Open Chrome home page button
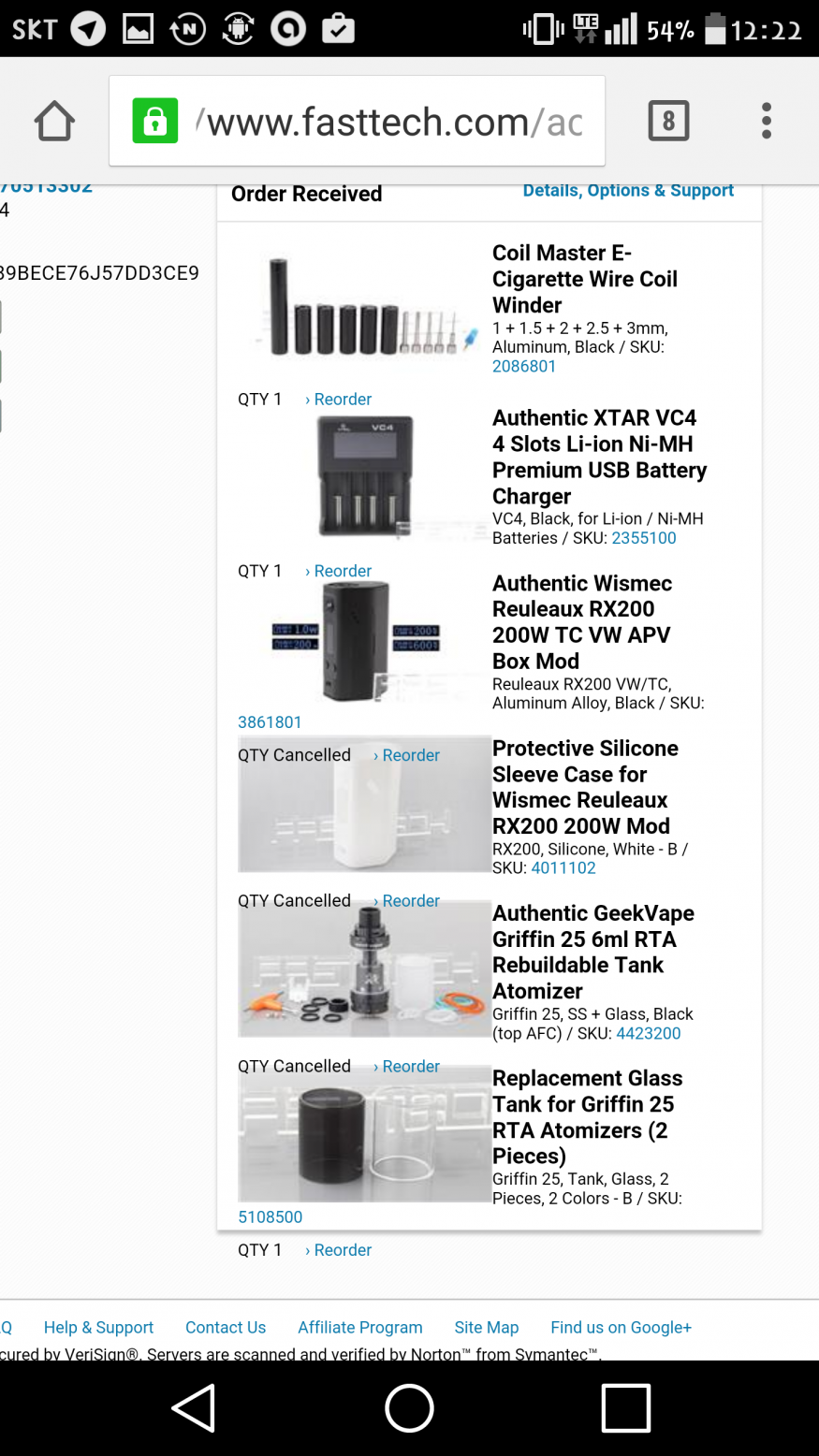The height and width of the screenshot is (1456, 819). pyautogui.click(x=54, y=121)
